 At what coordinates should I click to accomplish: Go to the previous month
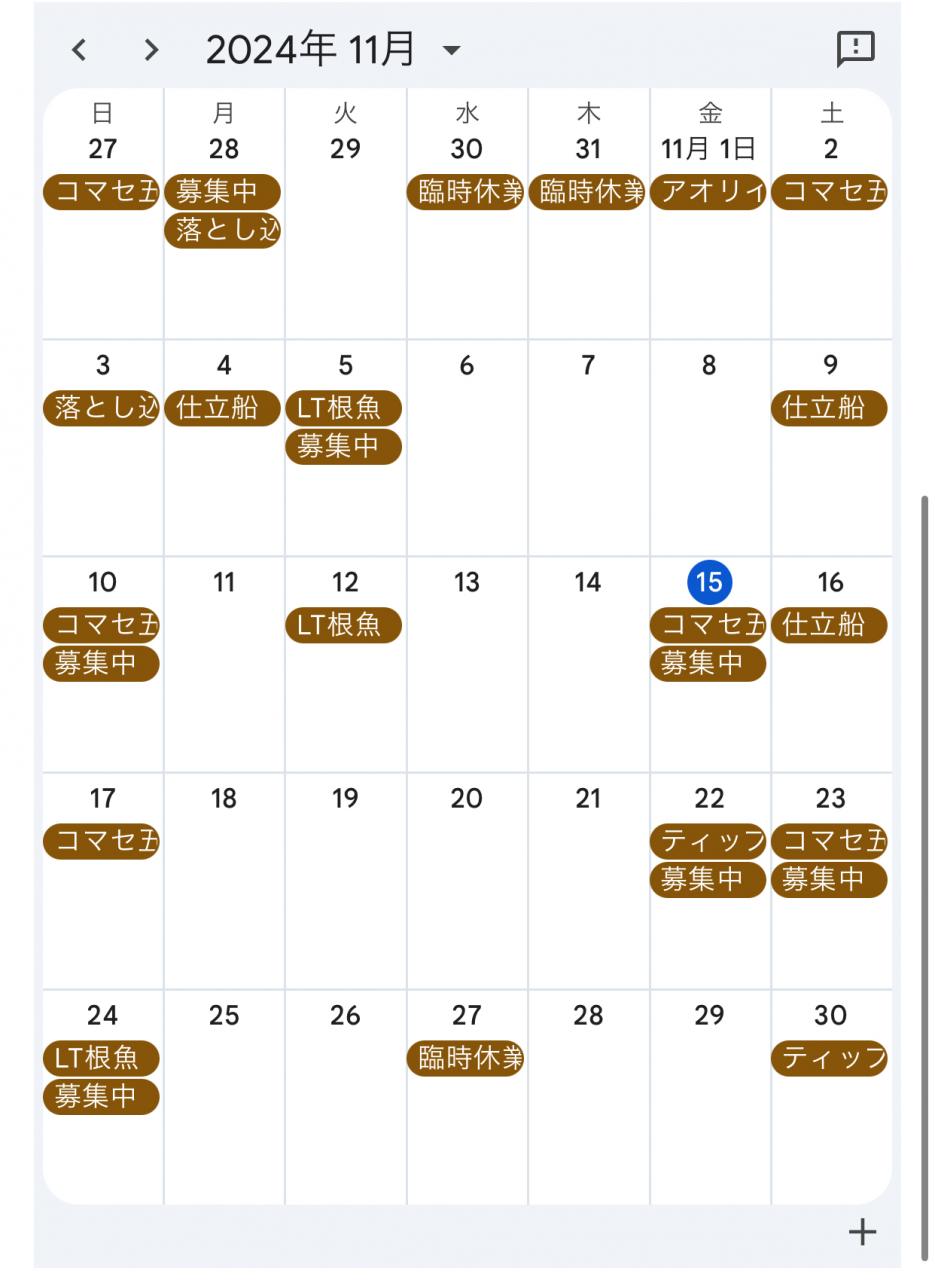[x=80, y=49]
